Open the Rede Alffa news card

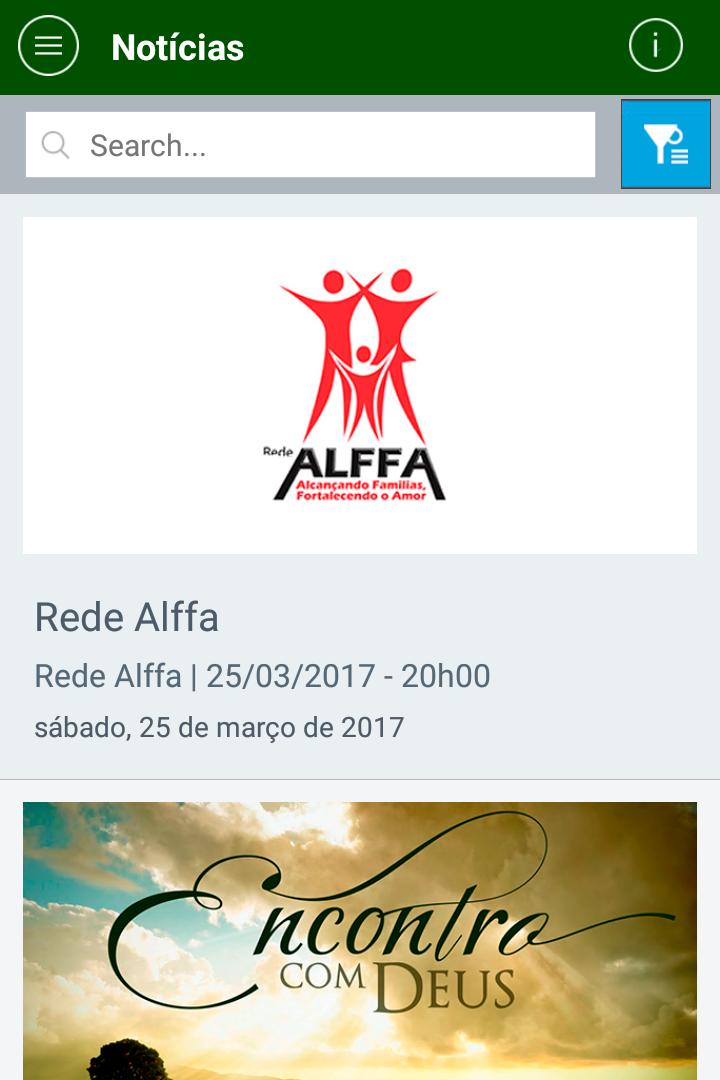(360, 480)
